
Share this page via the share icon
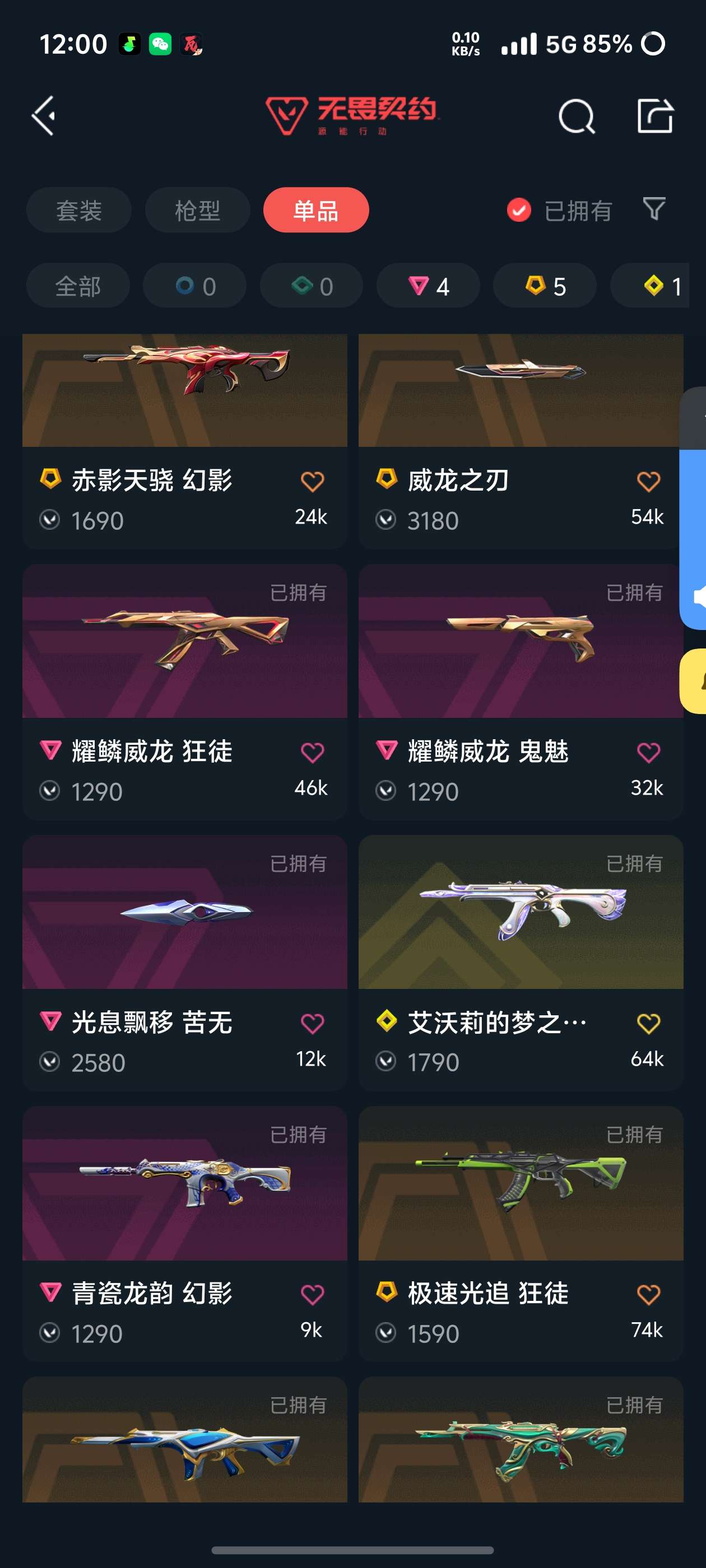pos(655,115)
